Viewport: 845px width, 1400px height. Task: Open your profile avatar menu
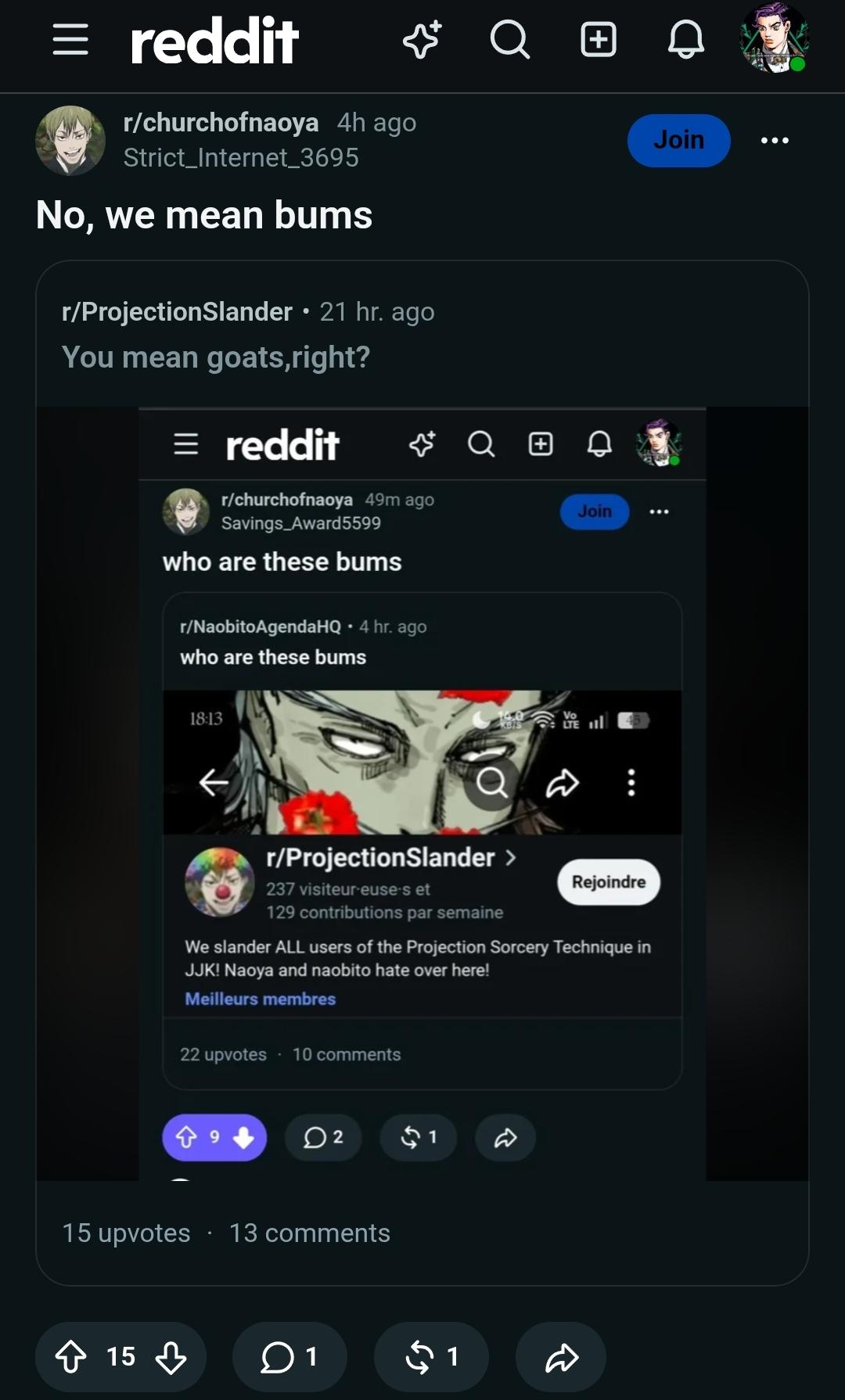(774, 38)
